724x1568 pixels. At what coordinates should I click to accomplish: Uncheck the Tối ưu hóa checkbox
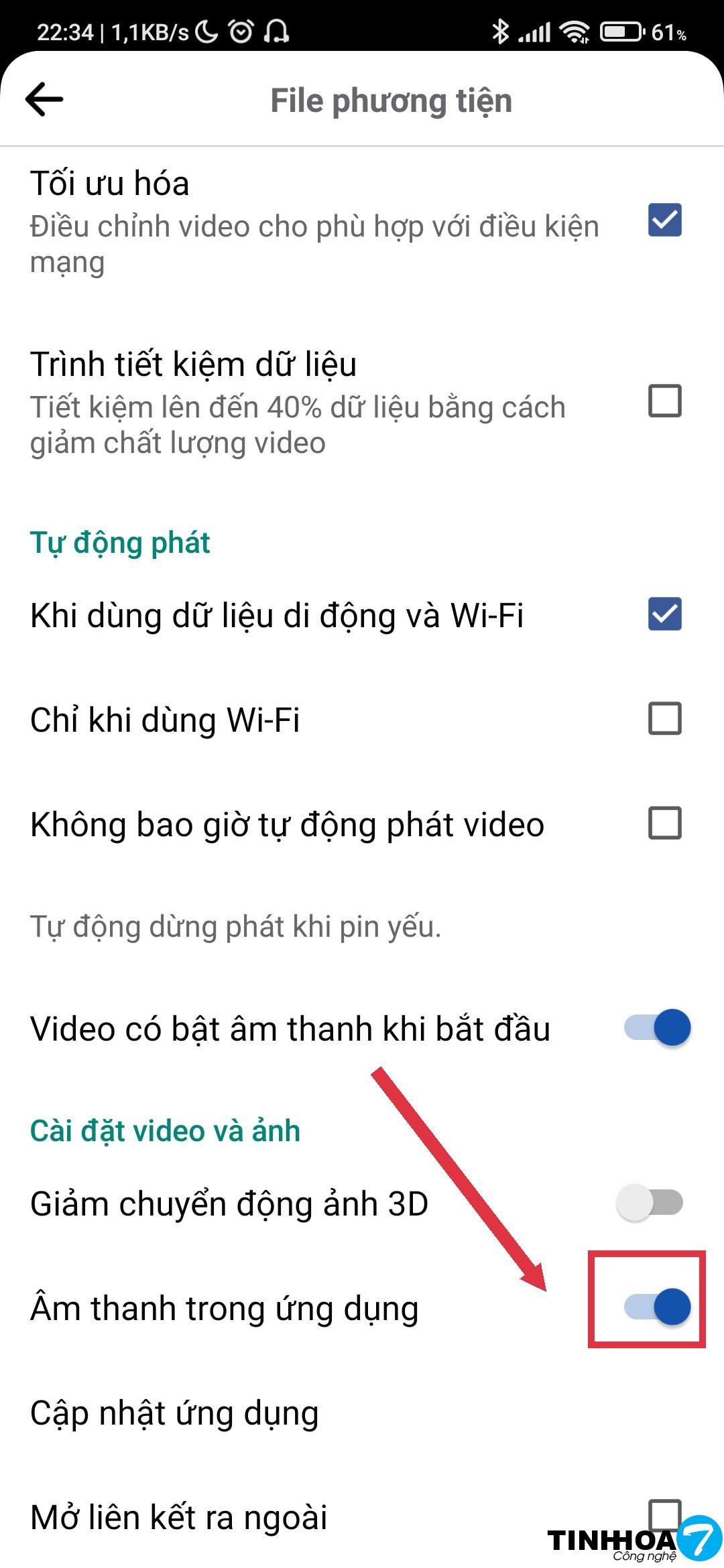pyautogui.click(x=664, y=220)
